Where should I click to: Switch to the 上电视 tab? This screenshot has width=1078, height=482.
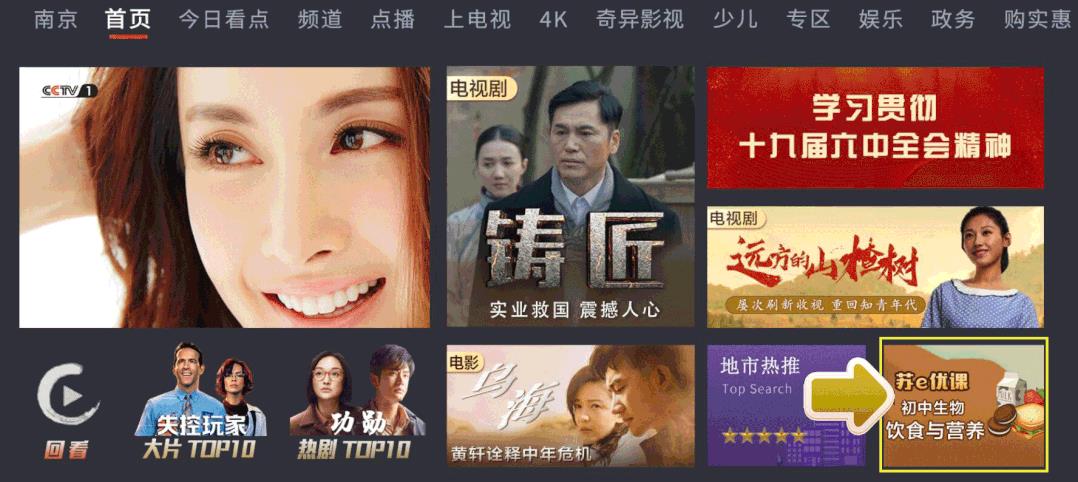pos(477,19)
